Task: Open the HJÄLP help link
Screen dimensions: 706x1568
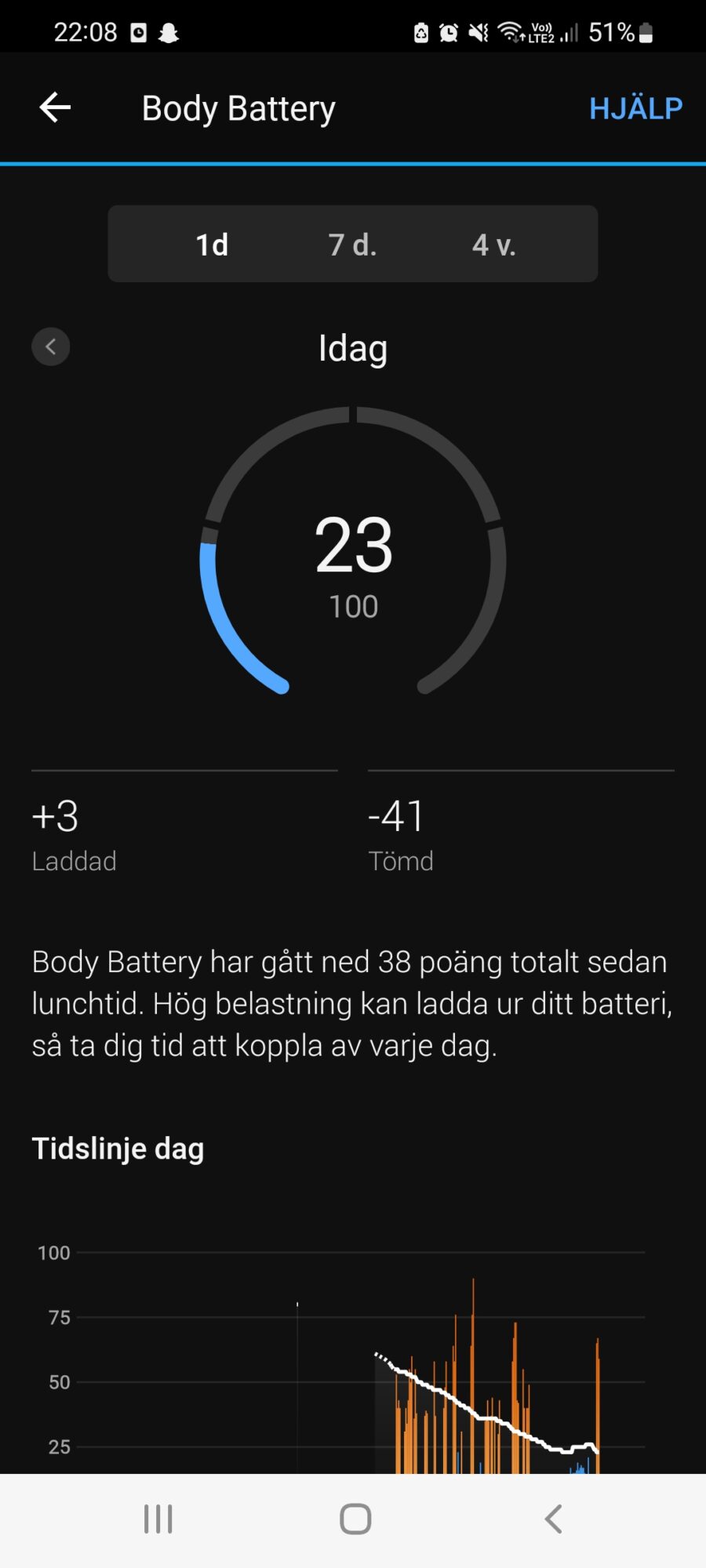Action: click(x=635, y=108)
